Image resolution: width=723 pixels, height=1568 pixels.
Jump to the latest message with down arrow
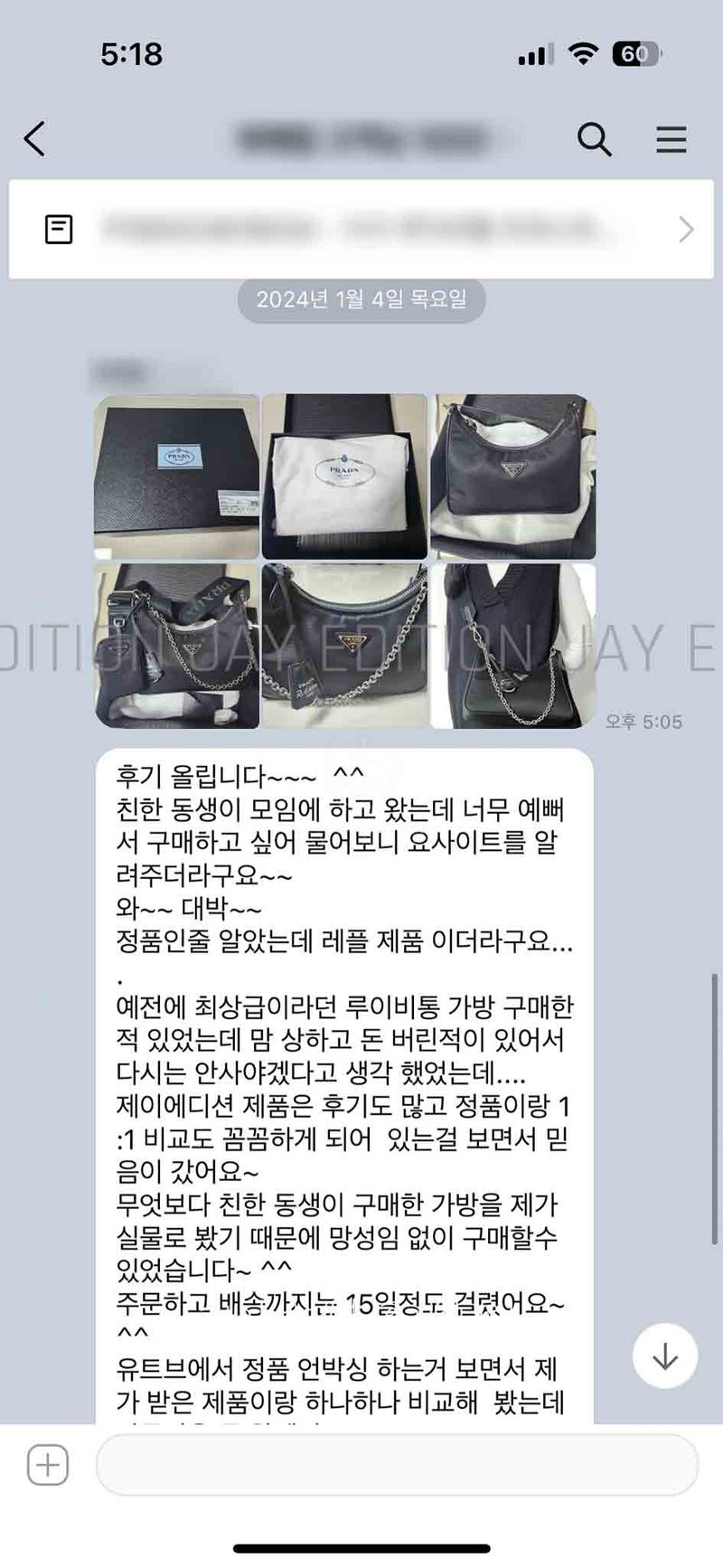664,1355
